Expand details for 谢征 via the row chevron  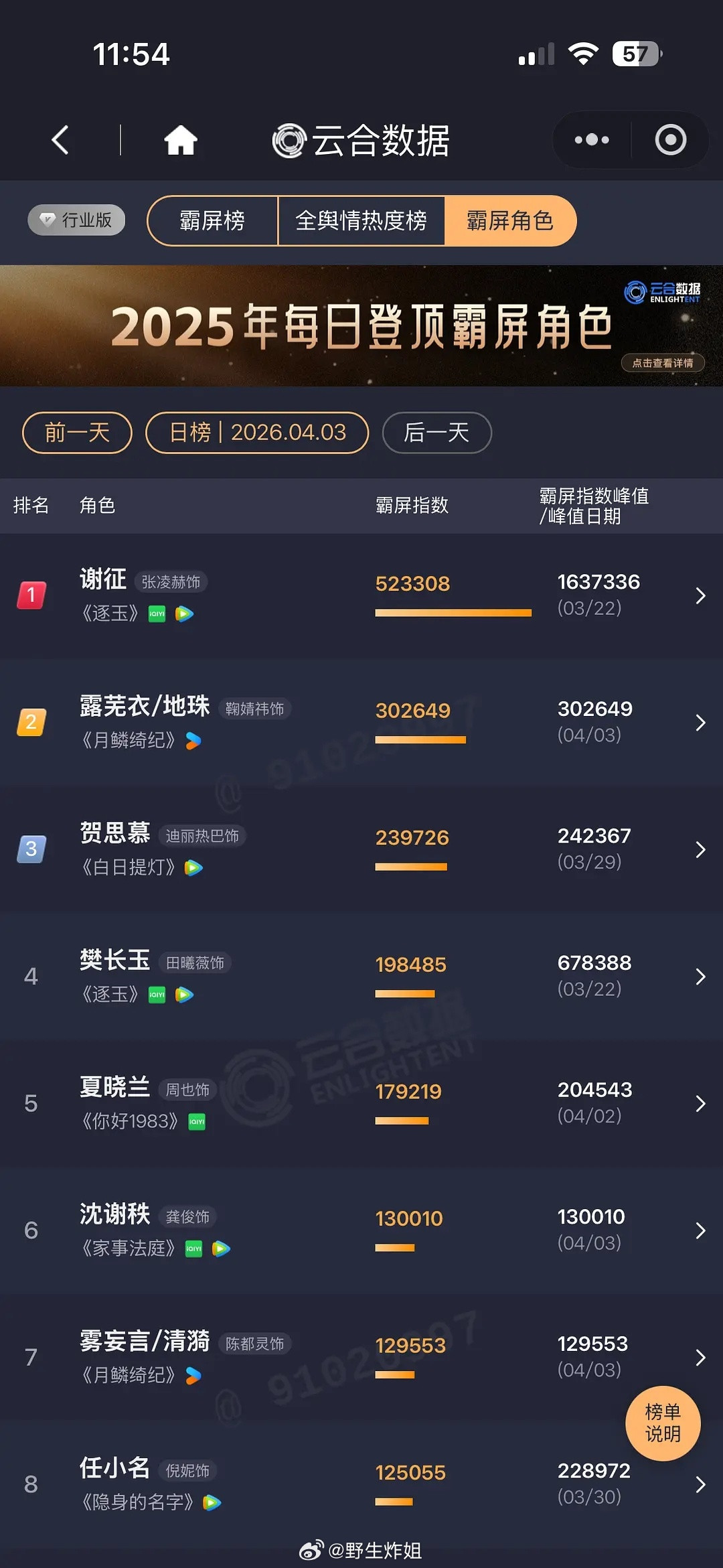(x=699, y=595)
